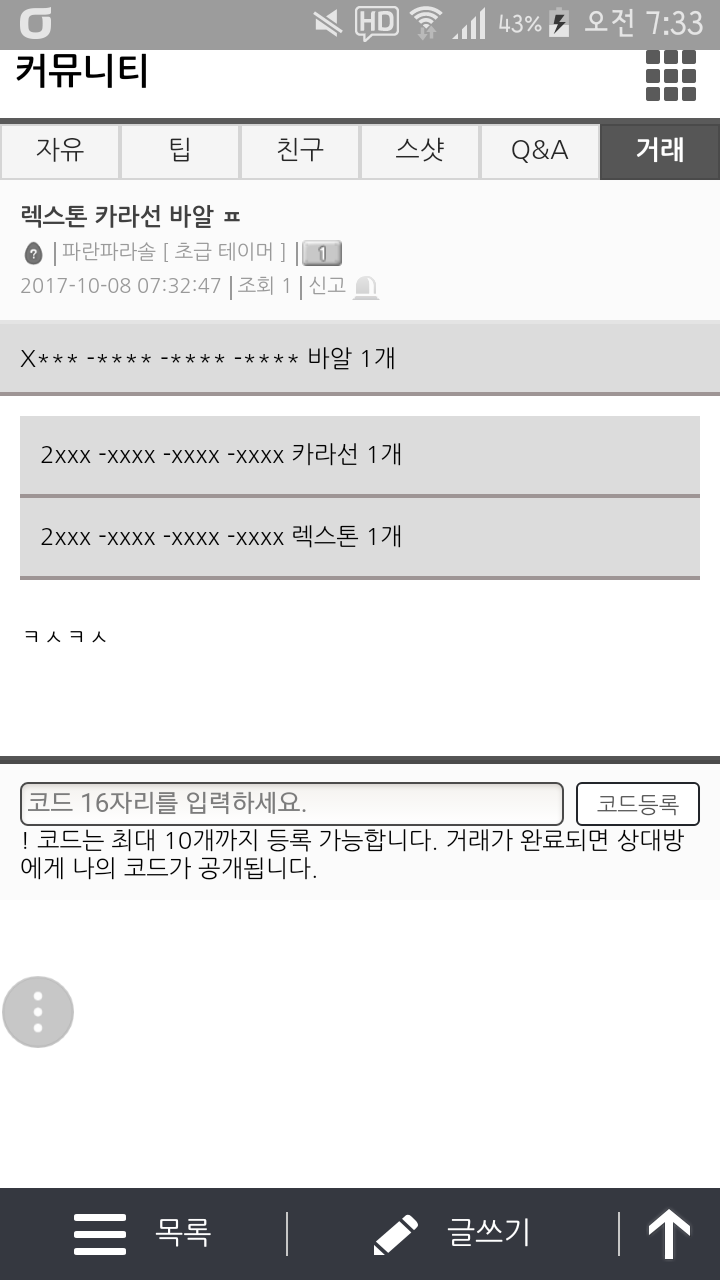Switch to the 팁 tab
The width and height of the screenshot is (720, 1280).
coord(180,151)
